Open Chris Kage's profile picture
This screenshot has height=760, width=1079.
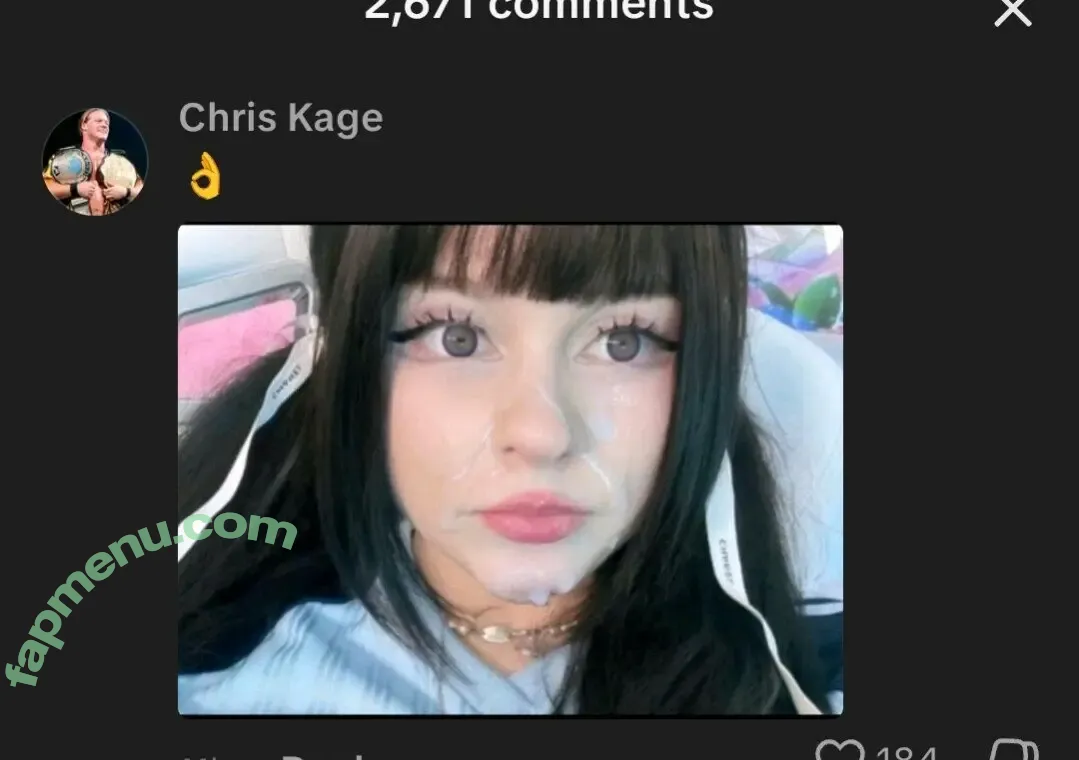pos(95,161)
